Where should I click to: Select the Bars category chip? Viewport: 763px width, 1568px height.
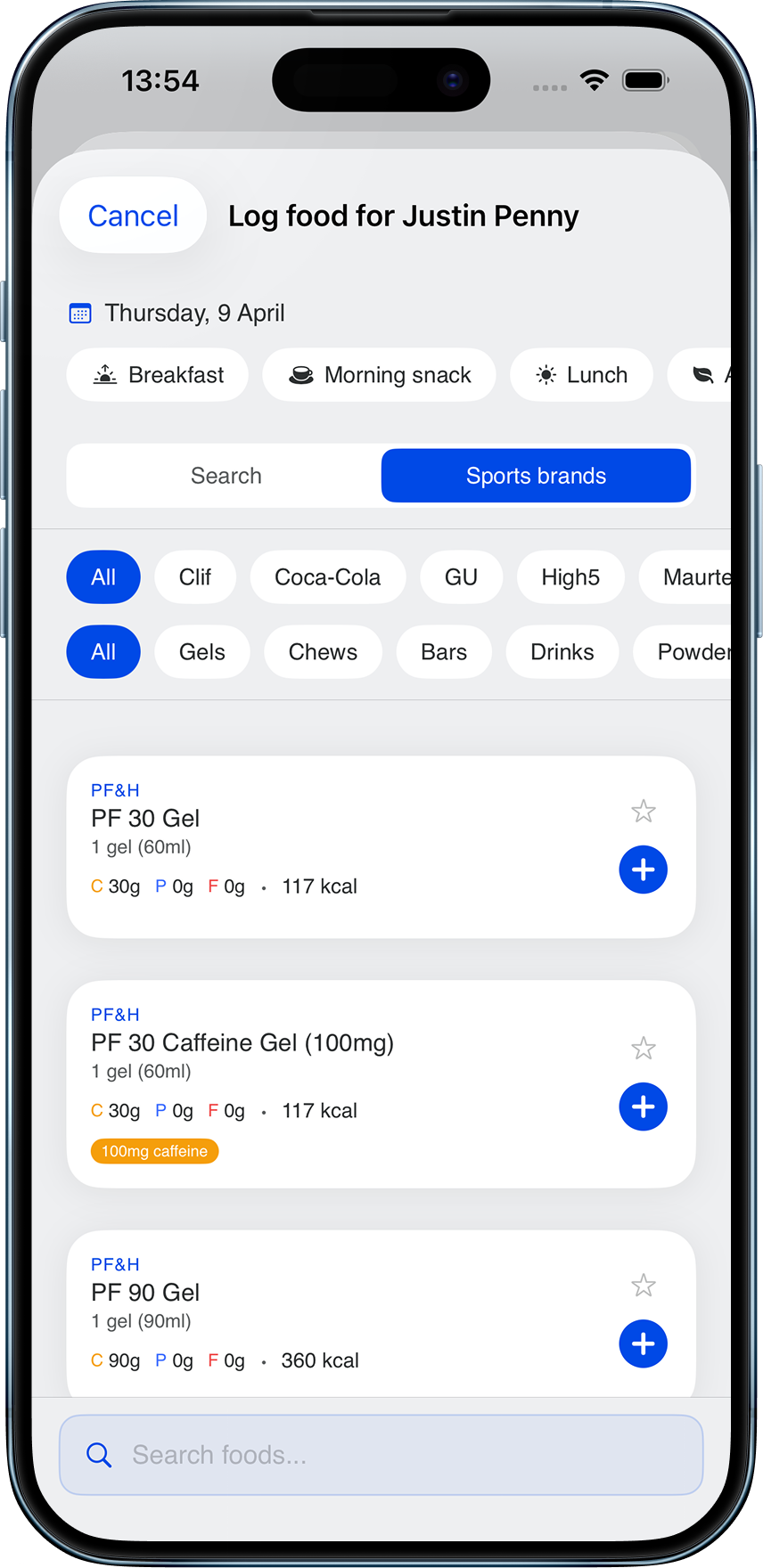tap(444, 652)
